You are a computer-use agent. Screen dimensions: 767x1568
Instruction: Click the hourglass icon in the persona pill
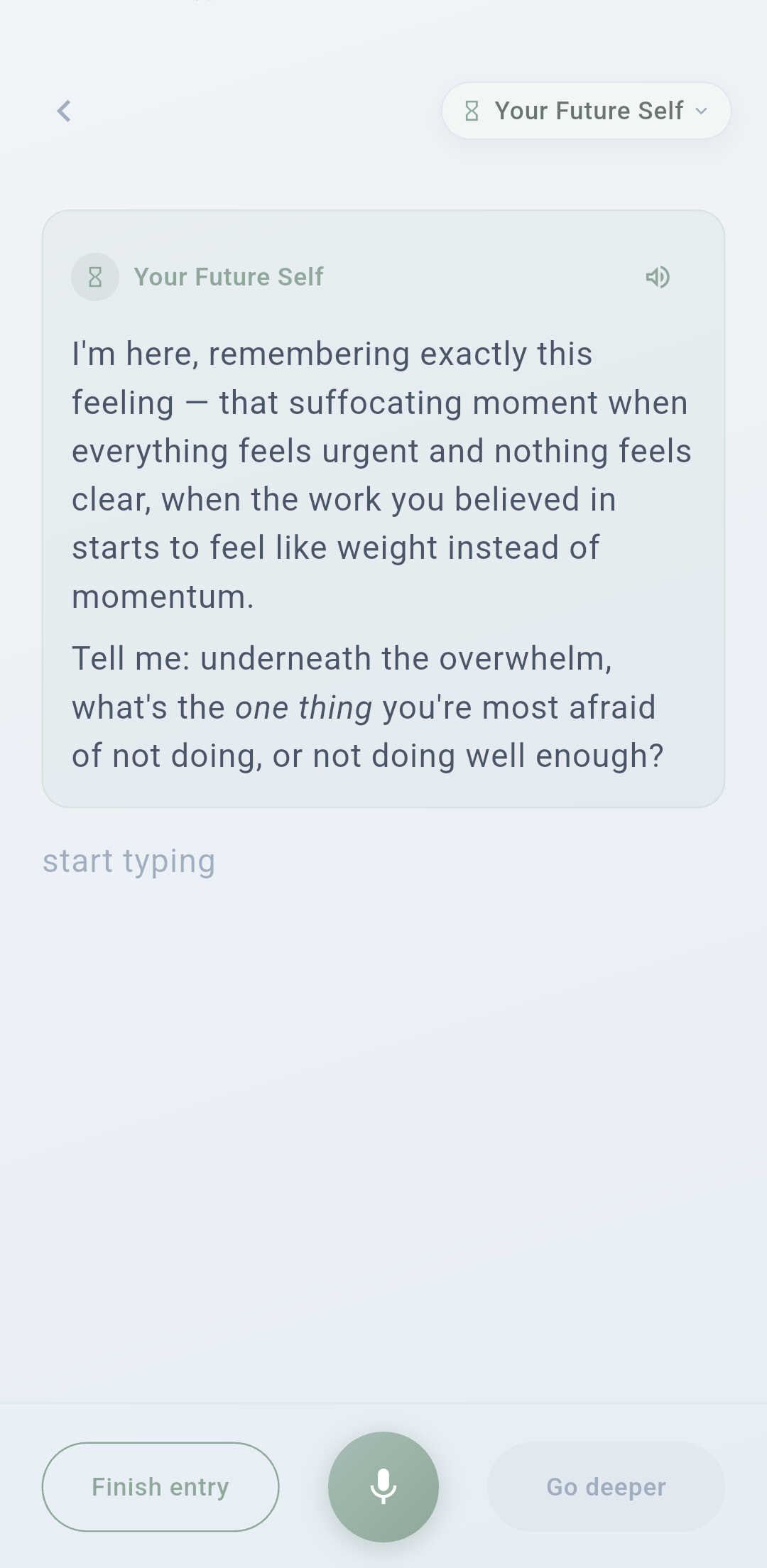(x=472, y=111)
